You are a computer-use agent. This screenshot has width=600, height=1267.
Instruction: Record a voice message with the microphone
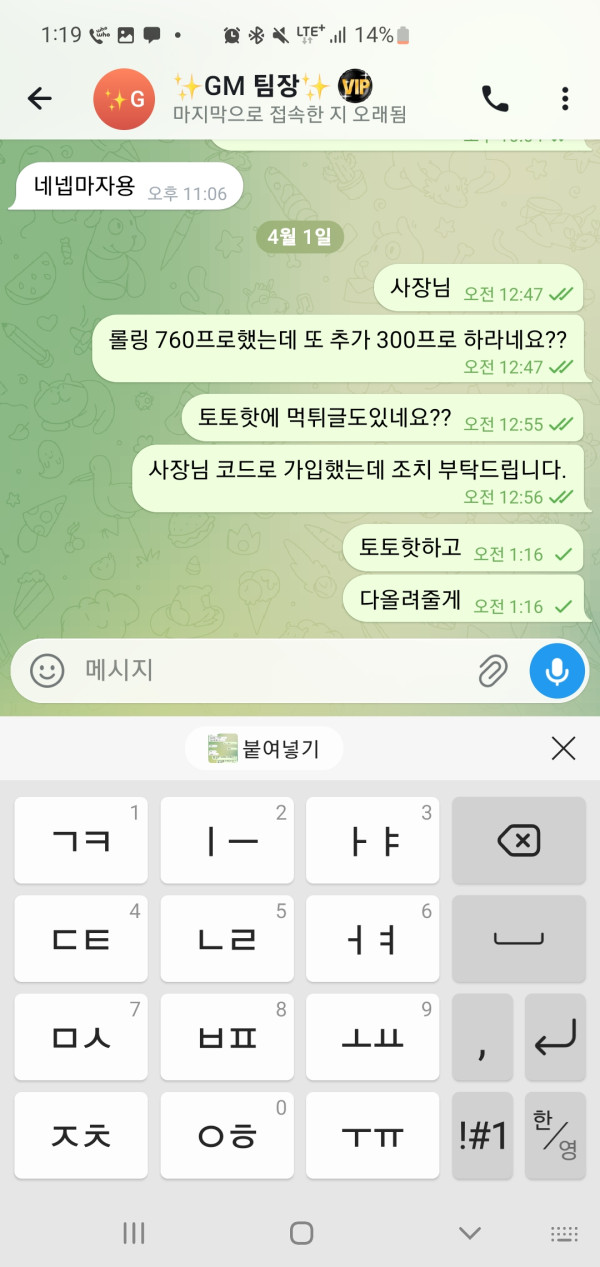[x=557, y=670]
